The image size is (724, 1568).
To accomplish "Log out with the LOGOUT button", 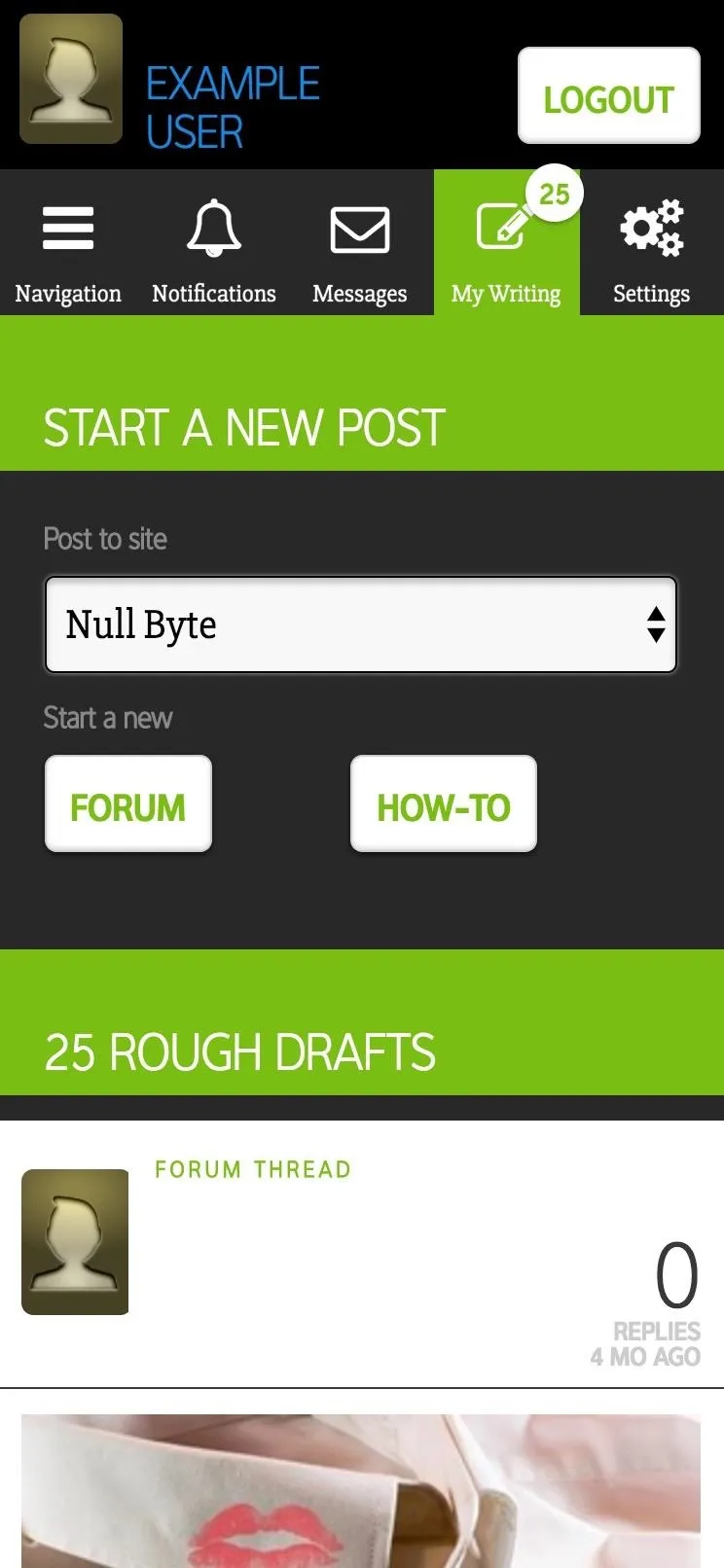I will click(608, 96).
